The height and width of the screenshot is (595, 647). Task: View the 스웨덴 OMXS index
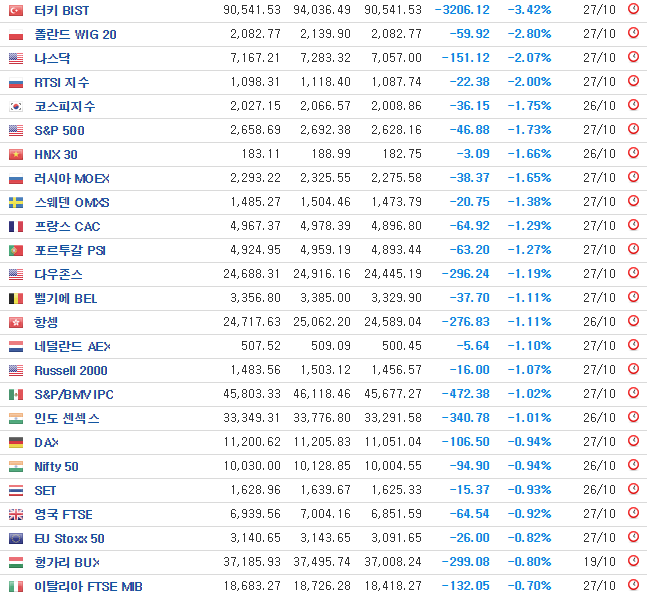72,202
